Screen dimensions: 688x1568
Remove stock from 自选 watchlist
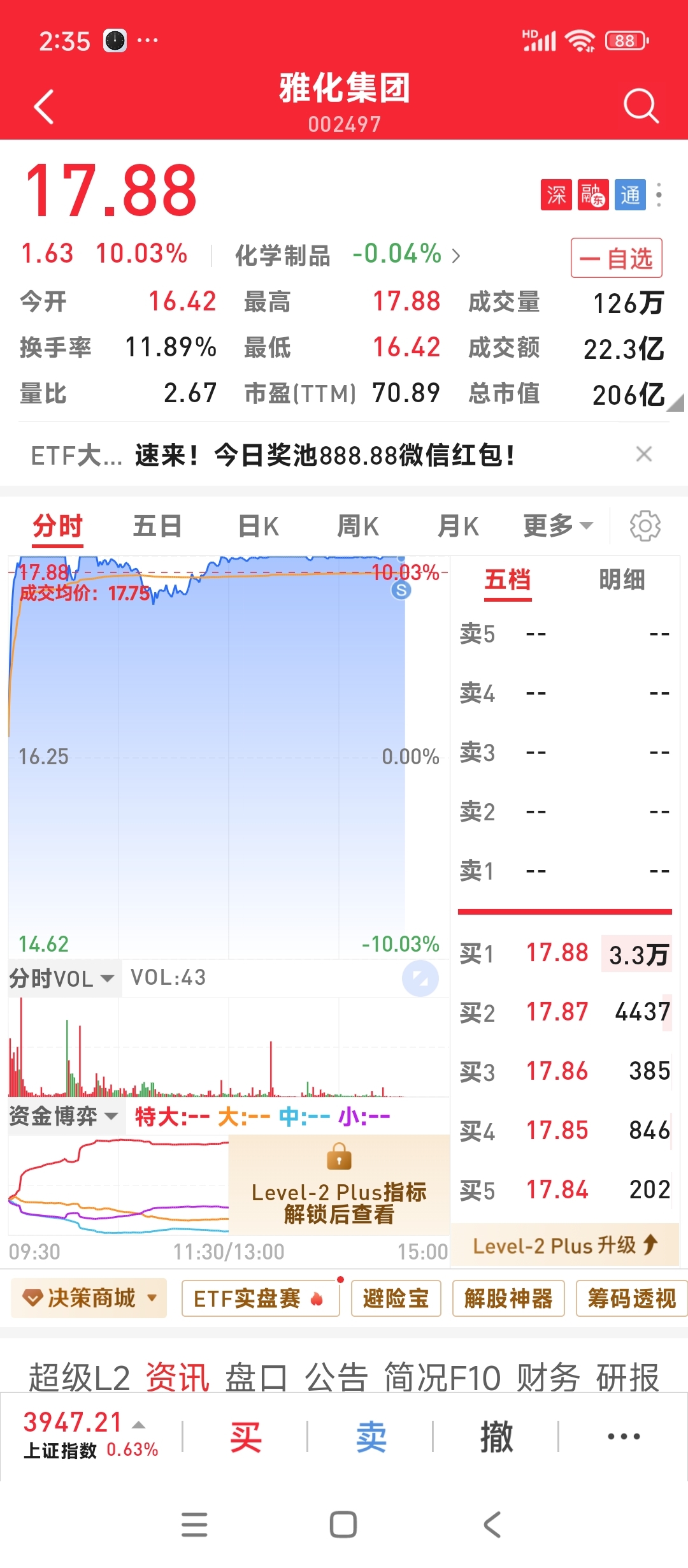point(616,258)
